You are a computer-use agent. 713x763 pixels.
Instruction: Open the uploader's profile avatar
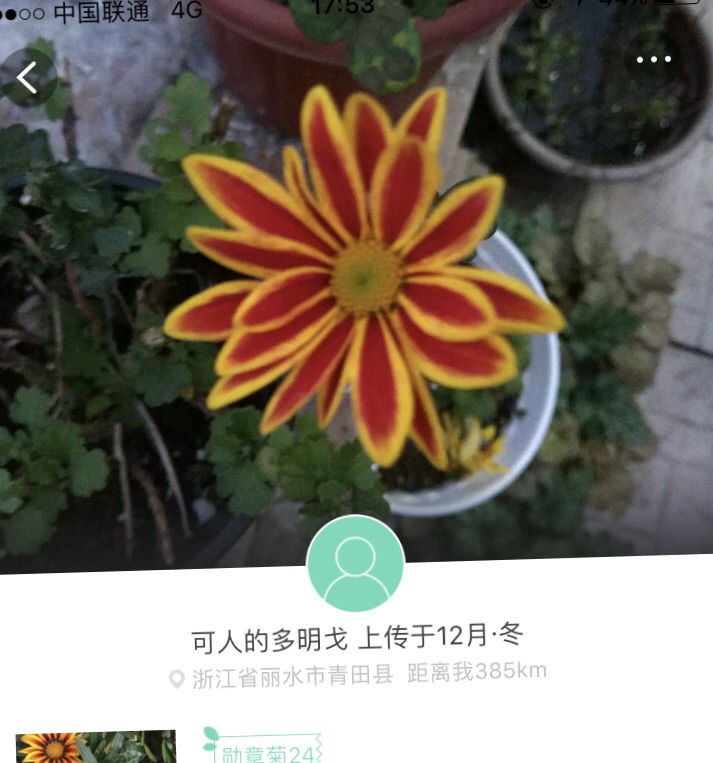[x=355, y=564]
